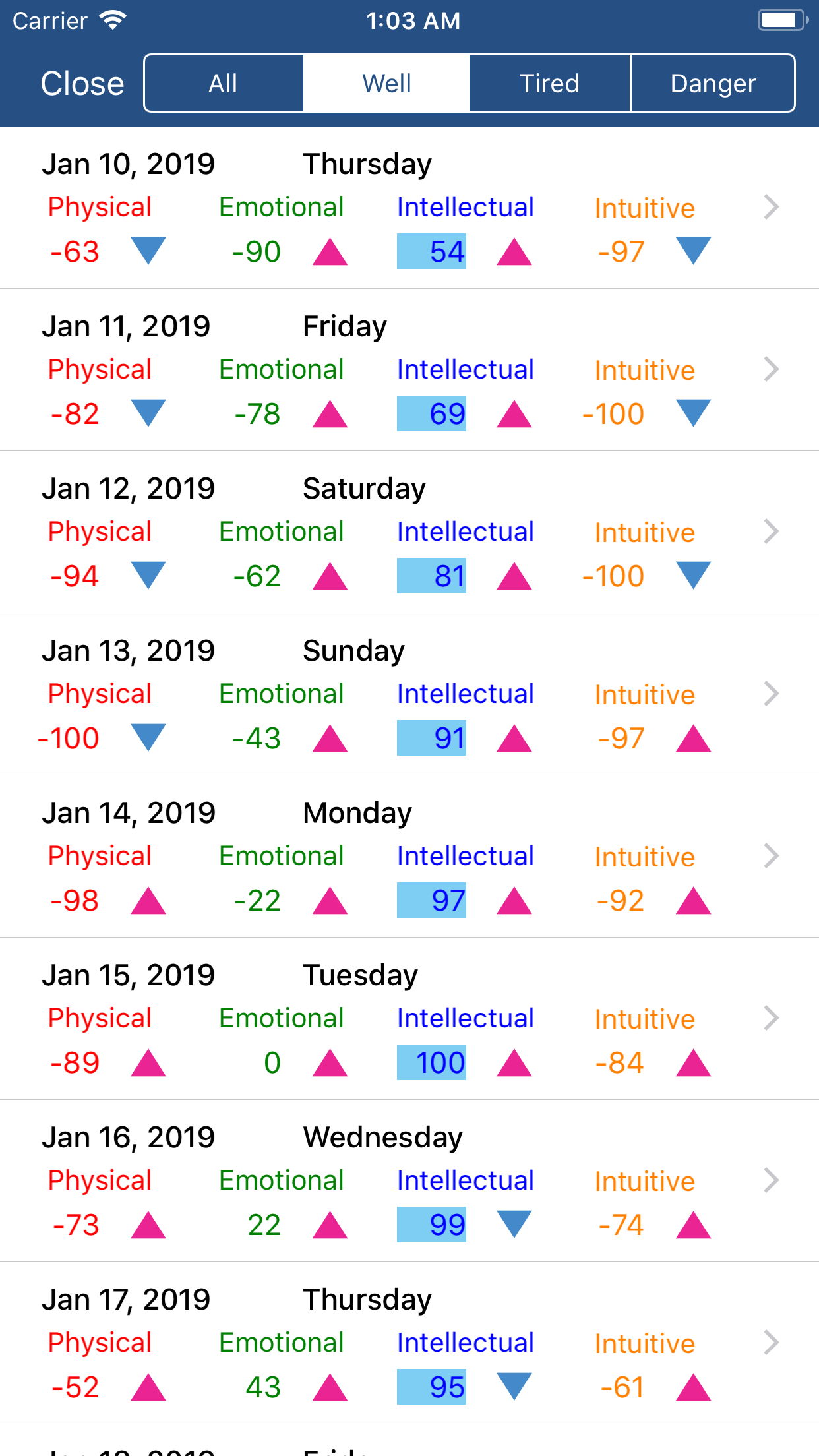This screenshot has width=819, height=1456.
Task: Open details chevron for Jan 13 Sunday
Action: [x=771, y=694]
